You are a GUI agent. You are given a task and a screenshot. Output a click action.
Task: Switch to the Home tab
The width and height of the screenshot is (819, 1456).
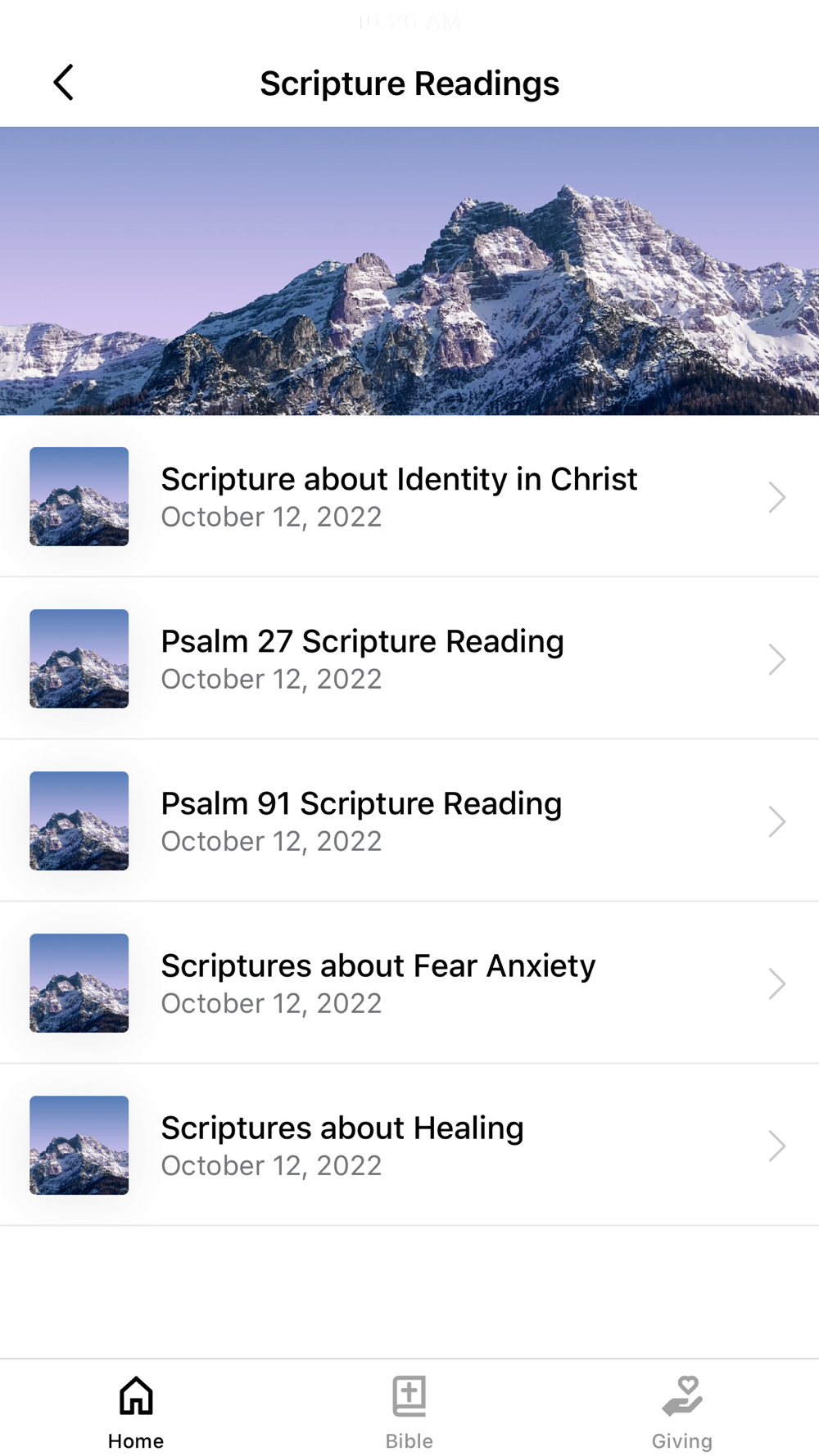click(136, 1410)
